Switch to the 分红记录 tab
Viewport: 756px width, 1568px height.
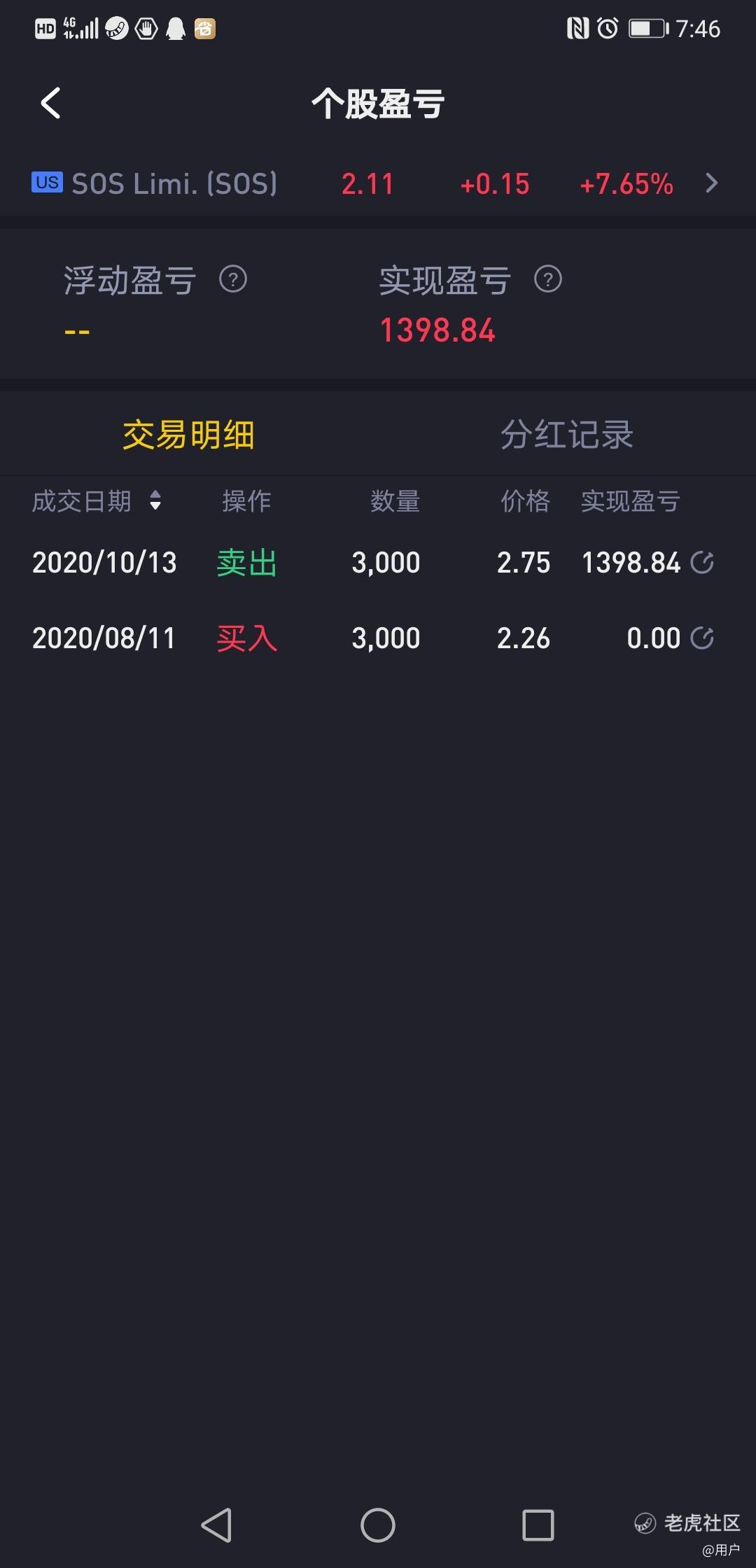point(567,435)
